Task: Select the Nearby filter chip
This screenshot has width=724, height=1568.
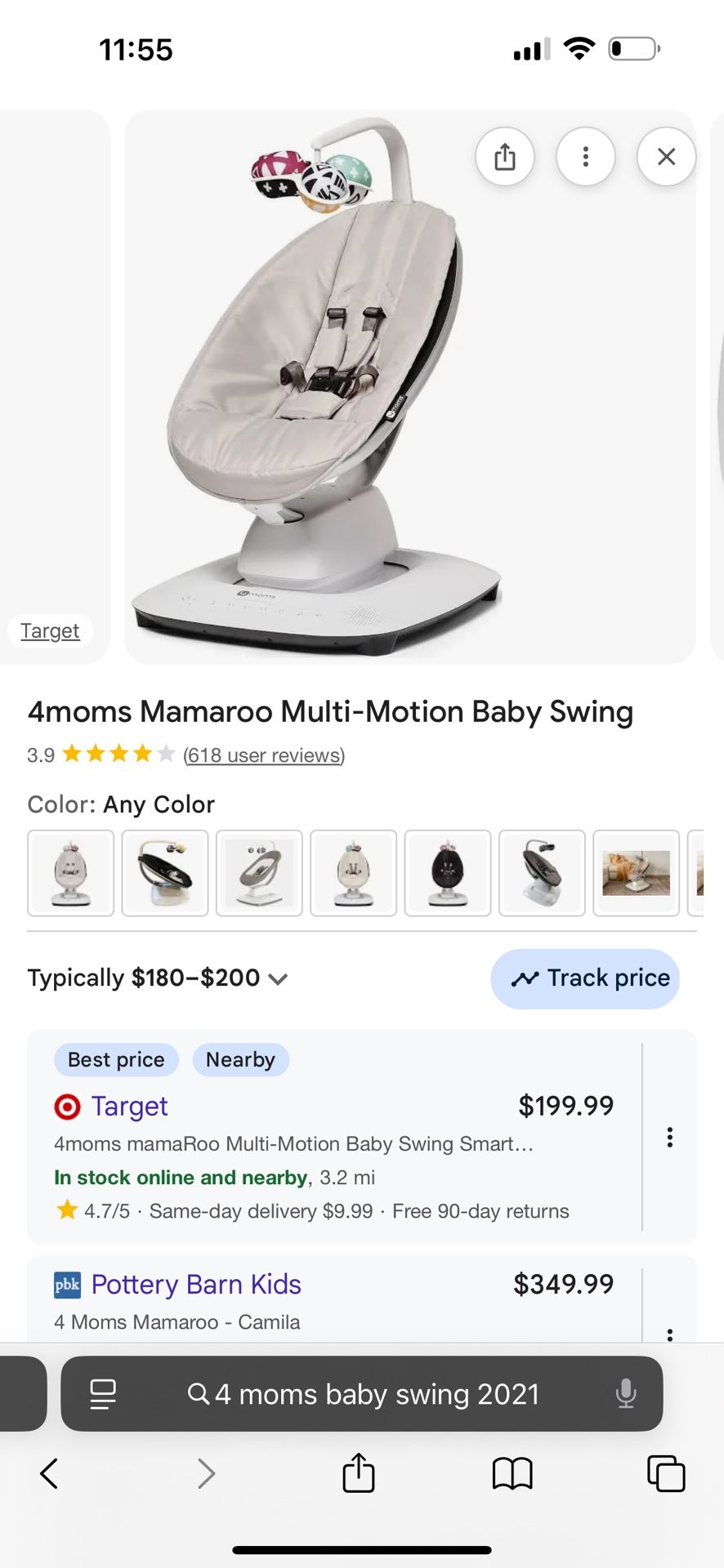Action: point(241,1059)
